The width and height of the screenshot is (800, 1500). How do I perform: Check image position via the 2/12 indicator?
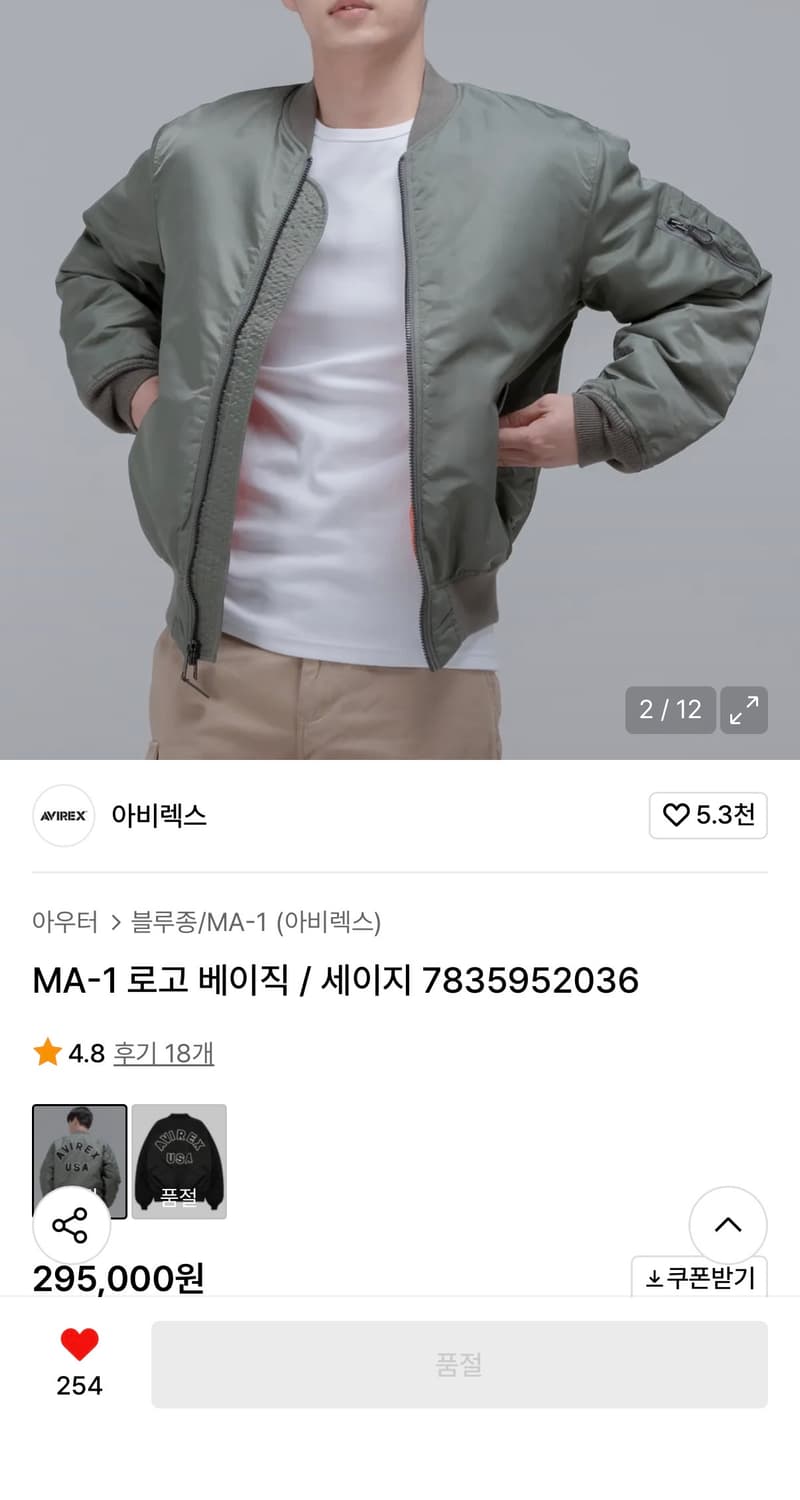[x=670, y=710]
